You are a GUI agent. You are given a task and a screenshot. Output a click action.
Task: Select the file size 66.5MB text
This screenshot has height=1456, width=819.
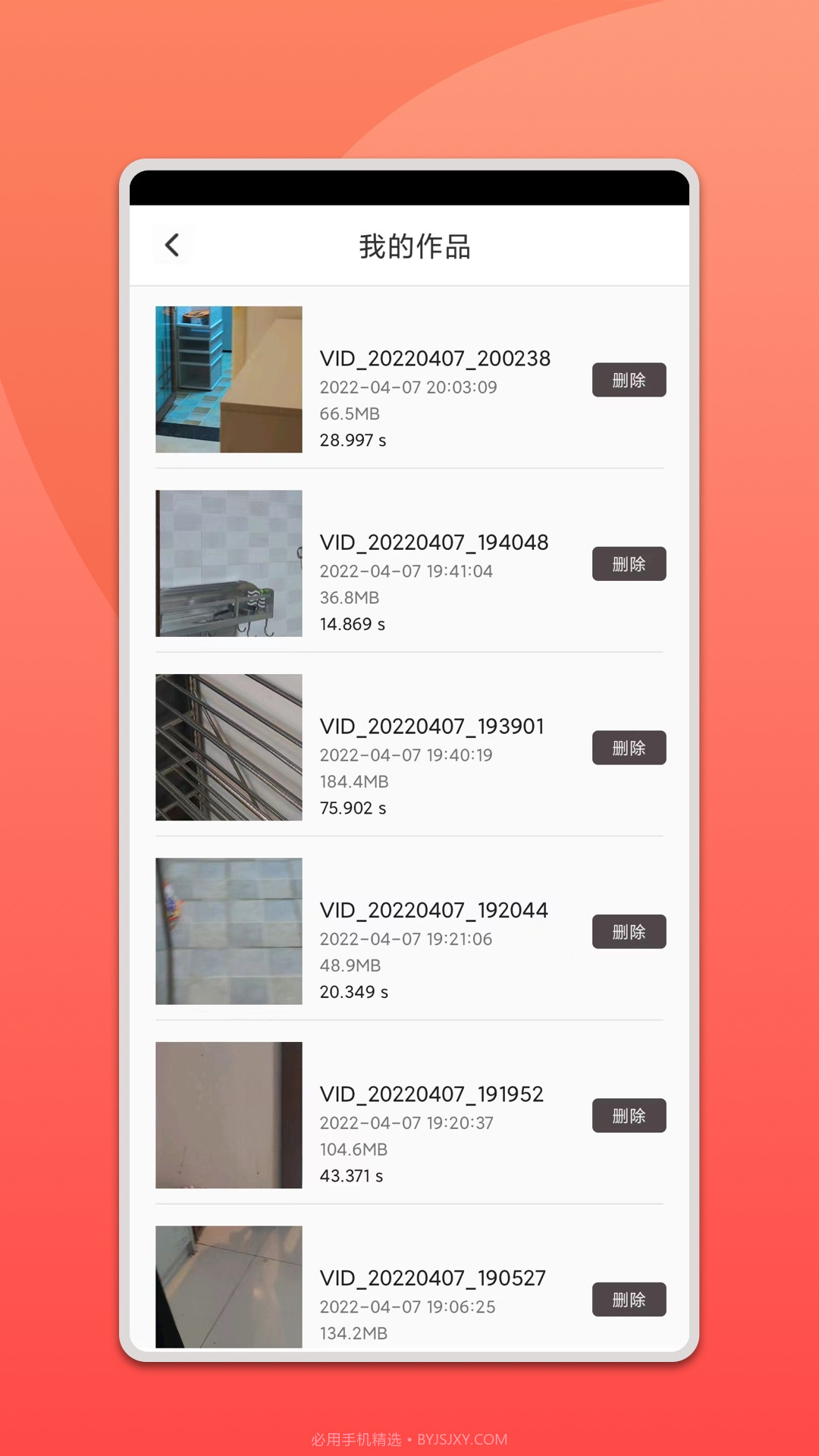(x=354, y=413)
